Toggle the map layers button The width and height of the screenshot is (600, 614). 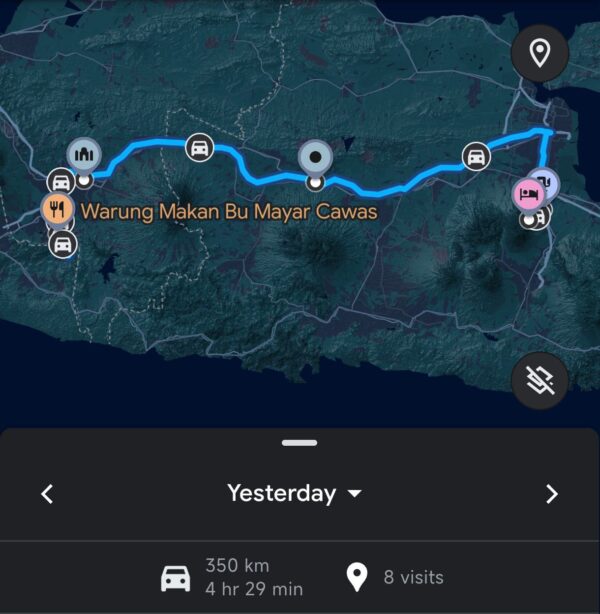[540, 379]
